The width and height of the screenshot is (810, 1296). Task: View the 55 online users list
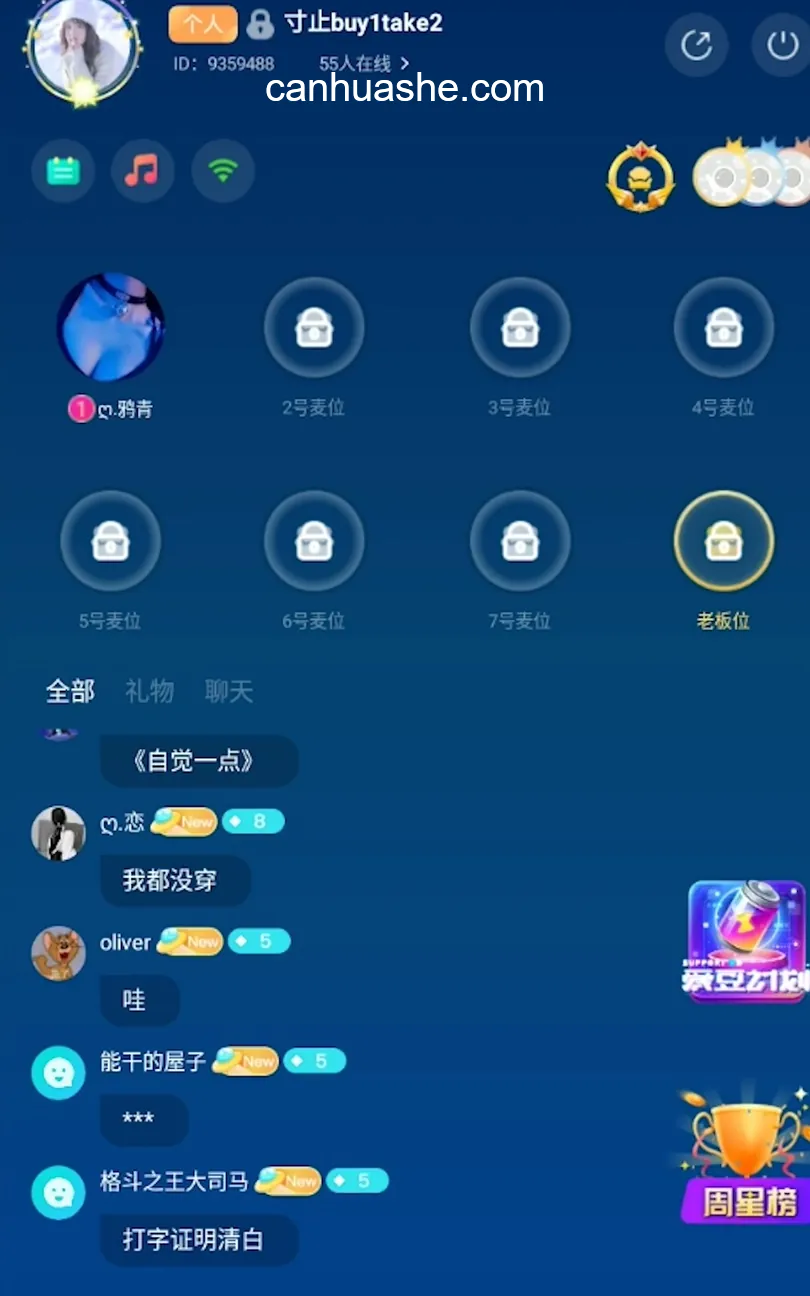tap(364, 64)
